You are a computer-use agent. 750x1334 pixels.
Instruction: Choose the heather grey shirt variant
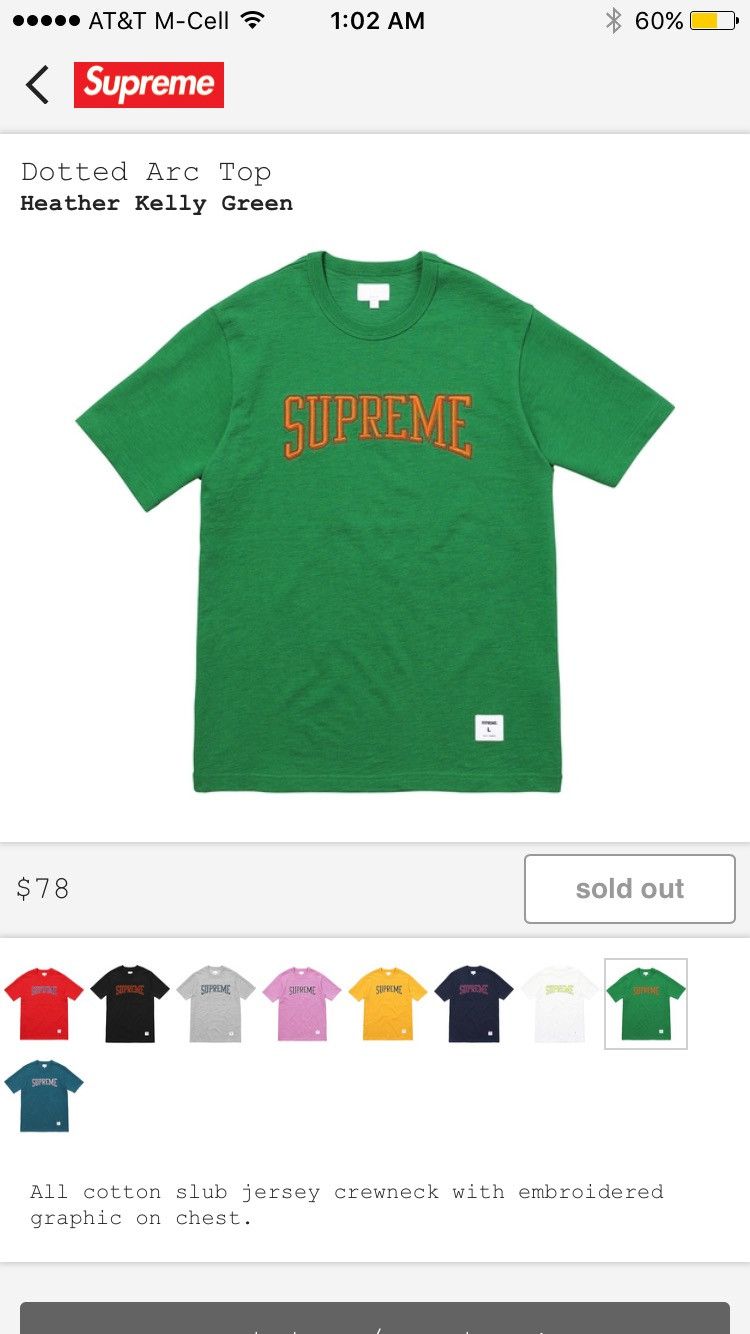coord(216,1004)
